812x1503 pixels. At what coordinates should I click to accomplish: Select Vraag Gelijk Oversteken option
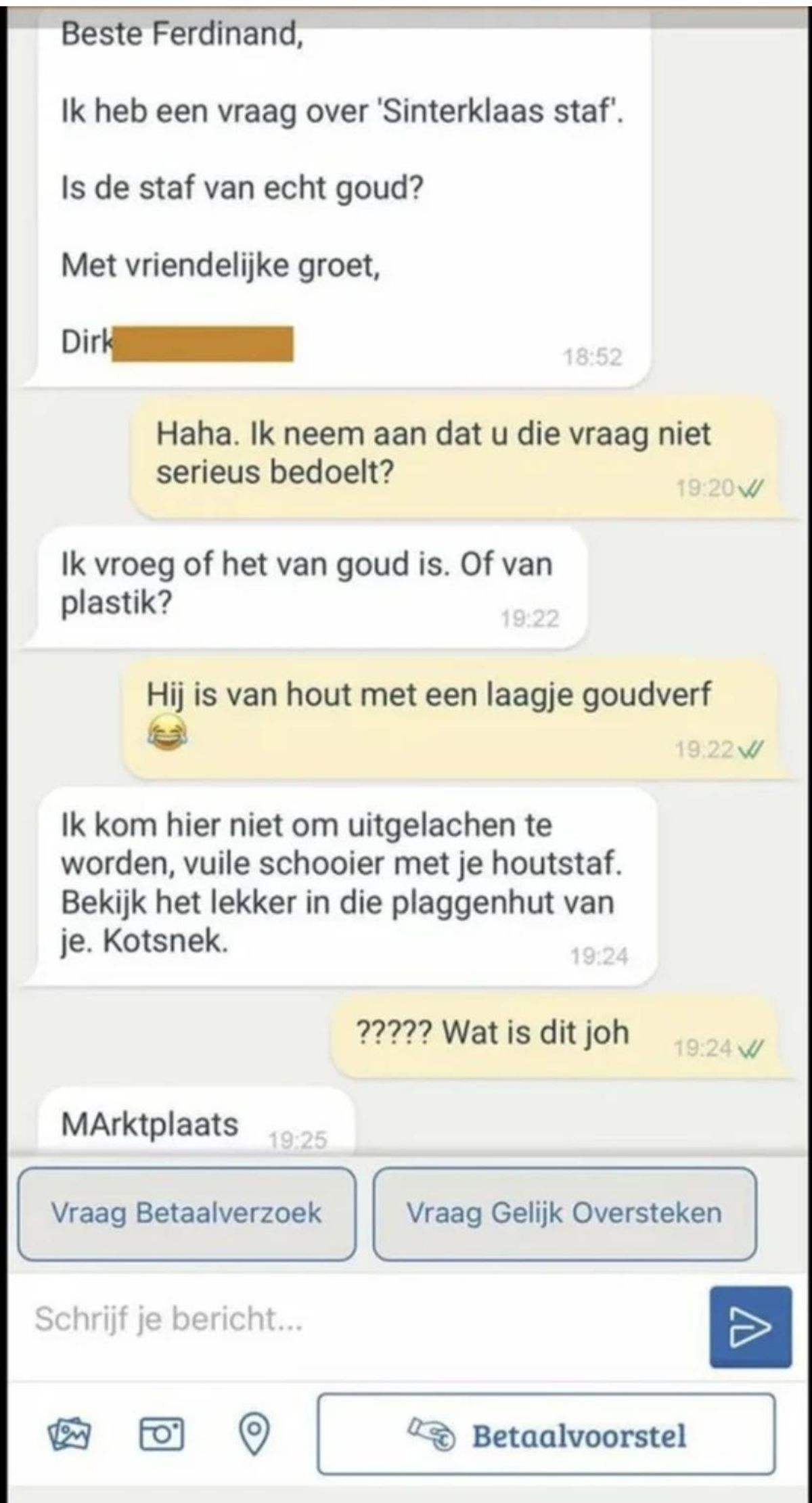[564, 1213]
